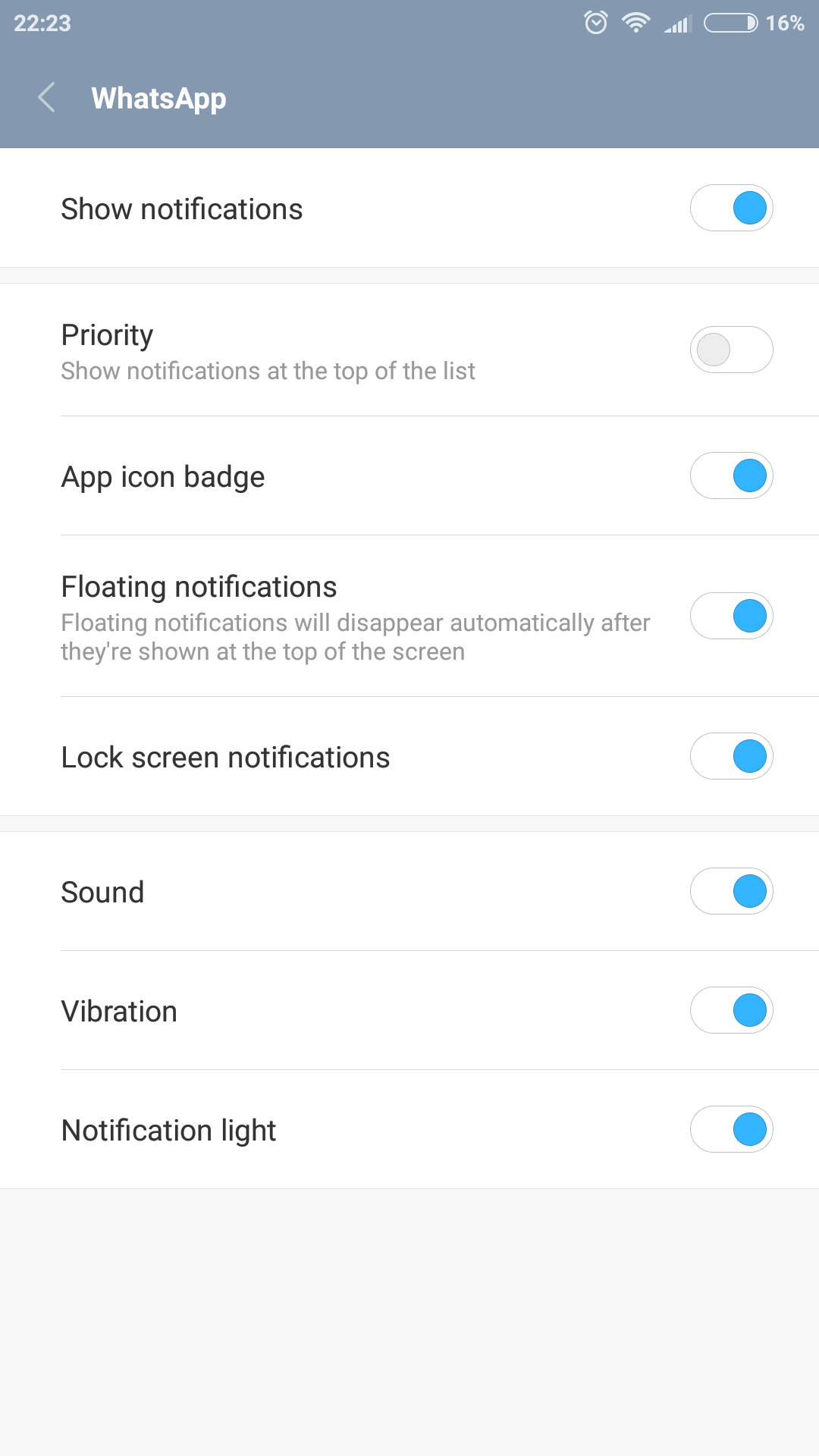
Task: Enable the Priority switch
Action: [x=731, y=350]
